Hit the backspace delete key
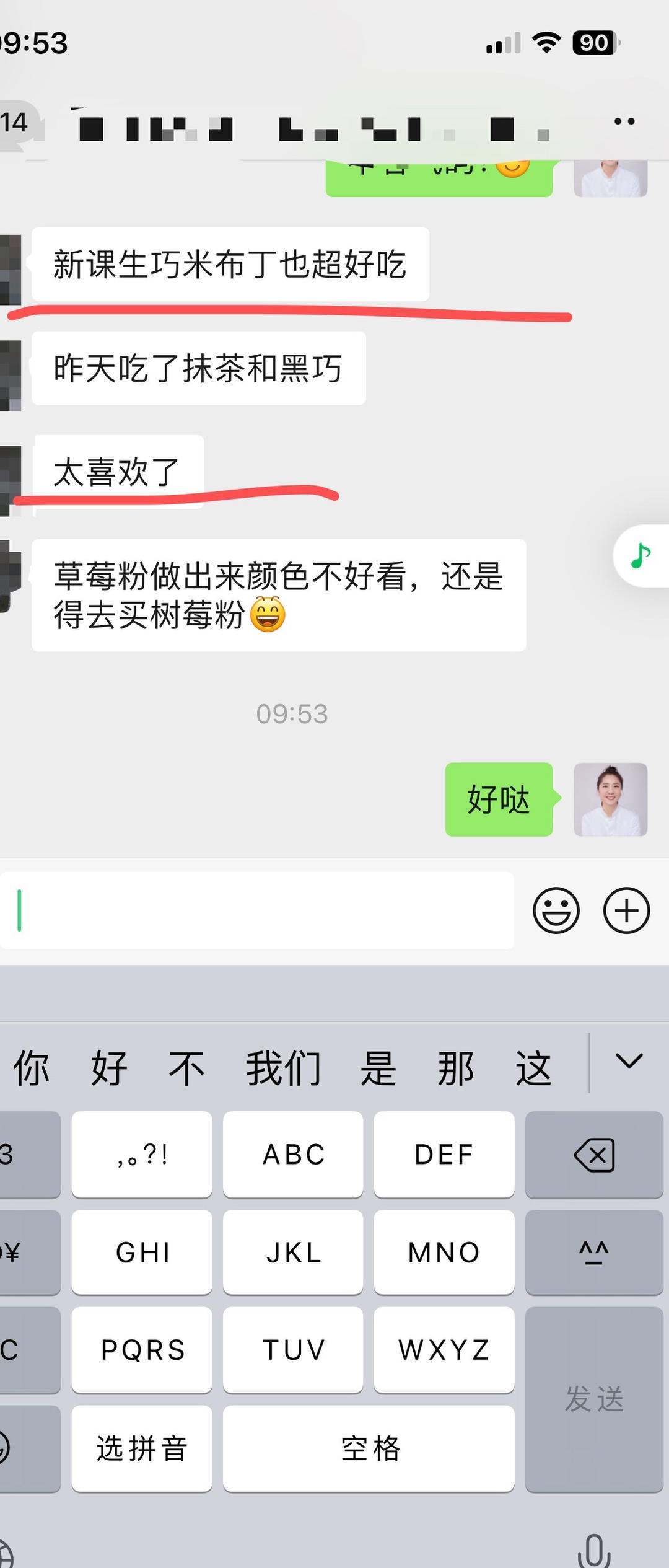This screenshot has height=1568, width=669. (594, 1155)
